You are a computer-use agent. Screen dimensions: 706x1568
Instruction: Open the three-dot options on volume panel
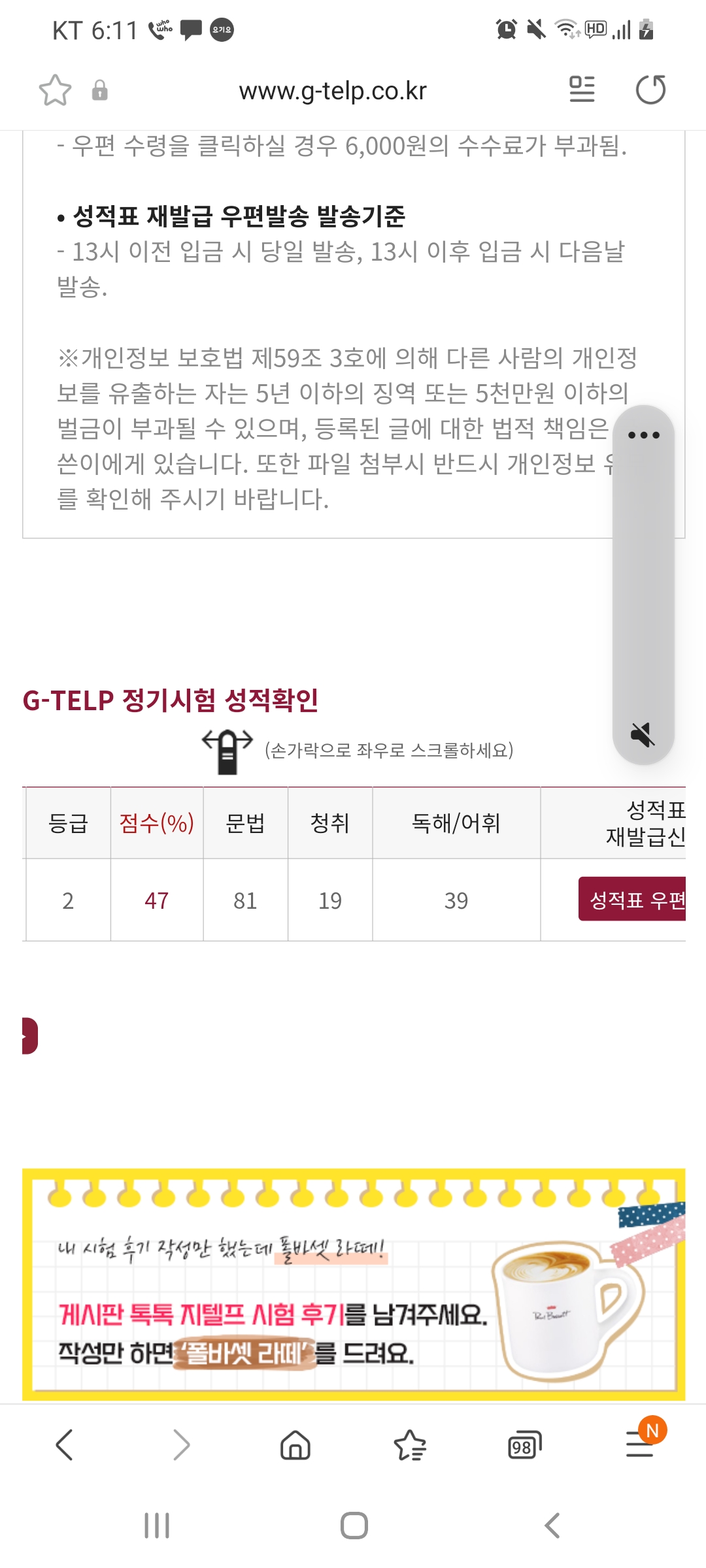(x=643, y=435)
